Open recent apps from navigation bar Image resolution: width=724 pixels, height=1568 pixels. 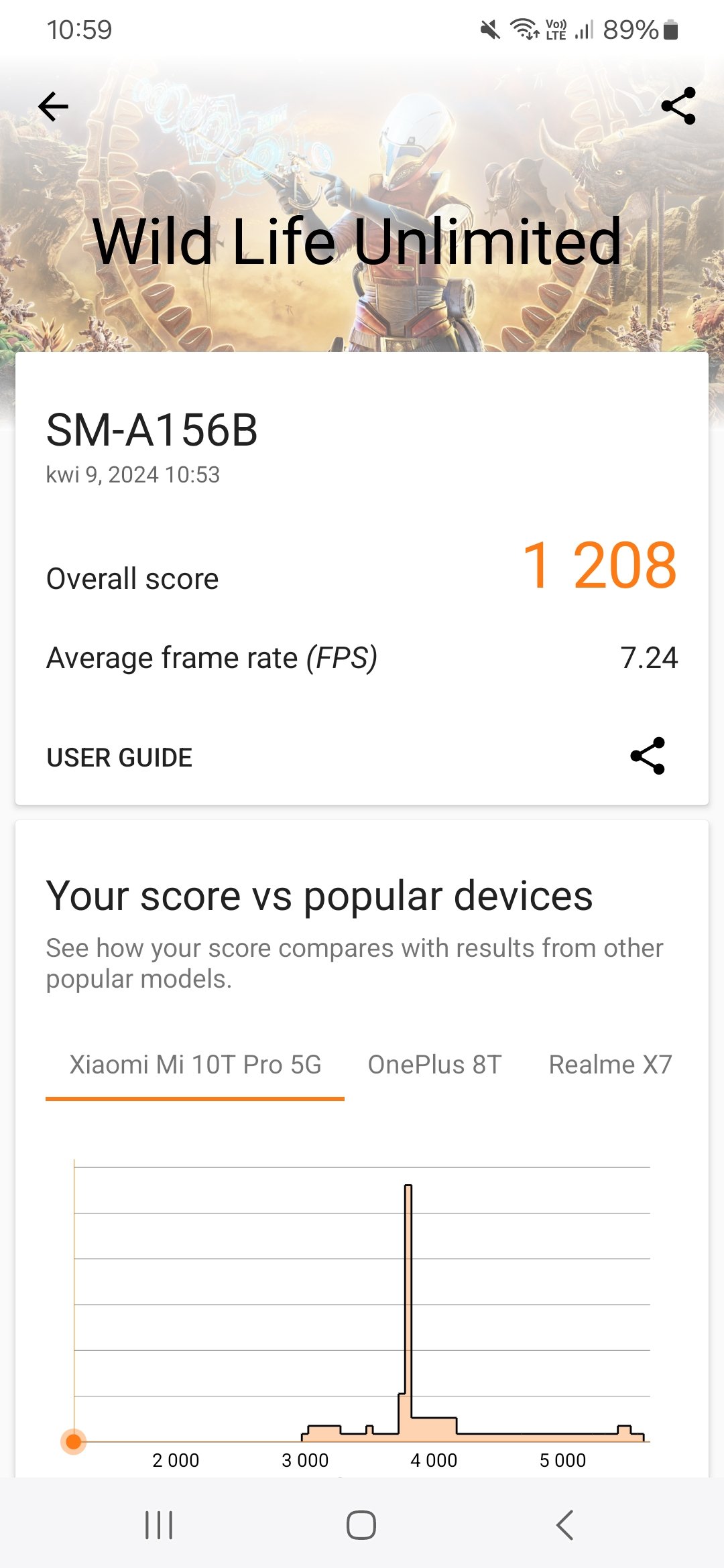click(159, 1525)
